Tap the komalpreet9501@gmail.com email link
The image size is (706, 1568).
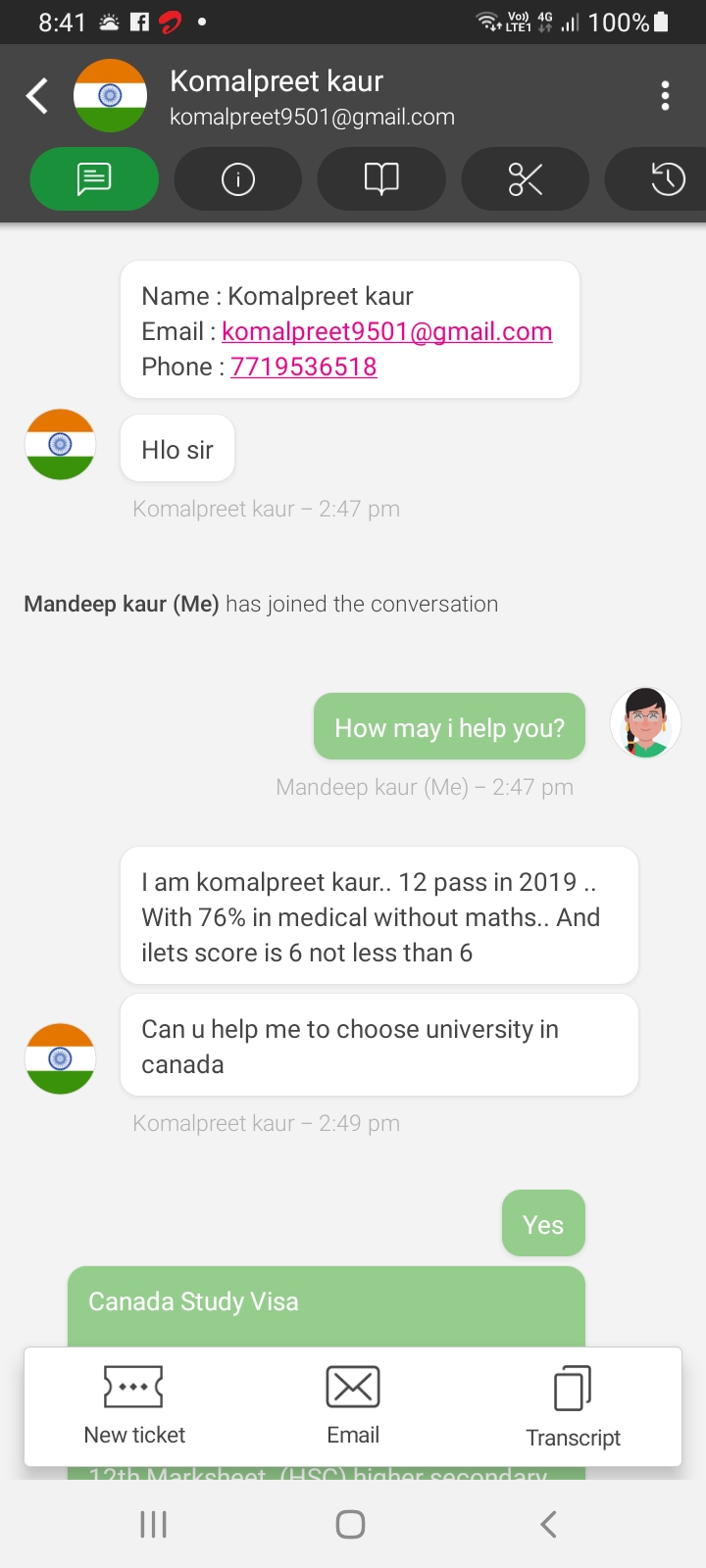387,331
